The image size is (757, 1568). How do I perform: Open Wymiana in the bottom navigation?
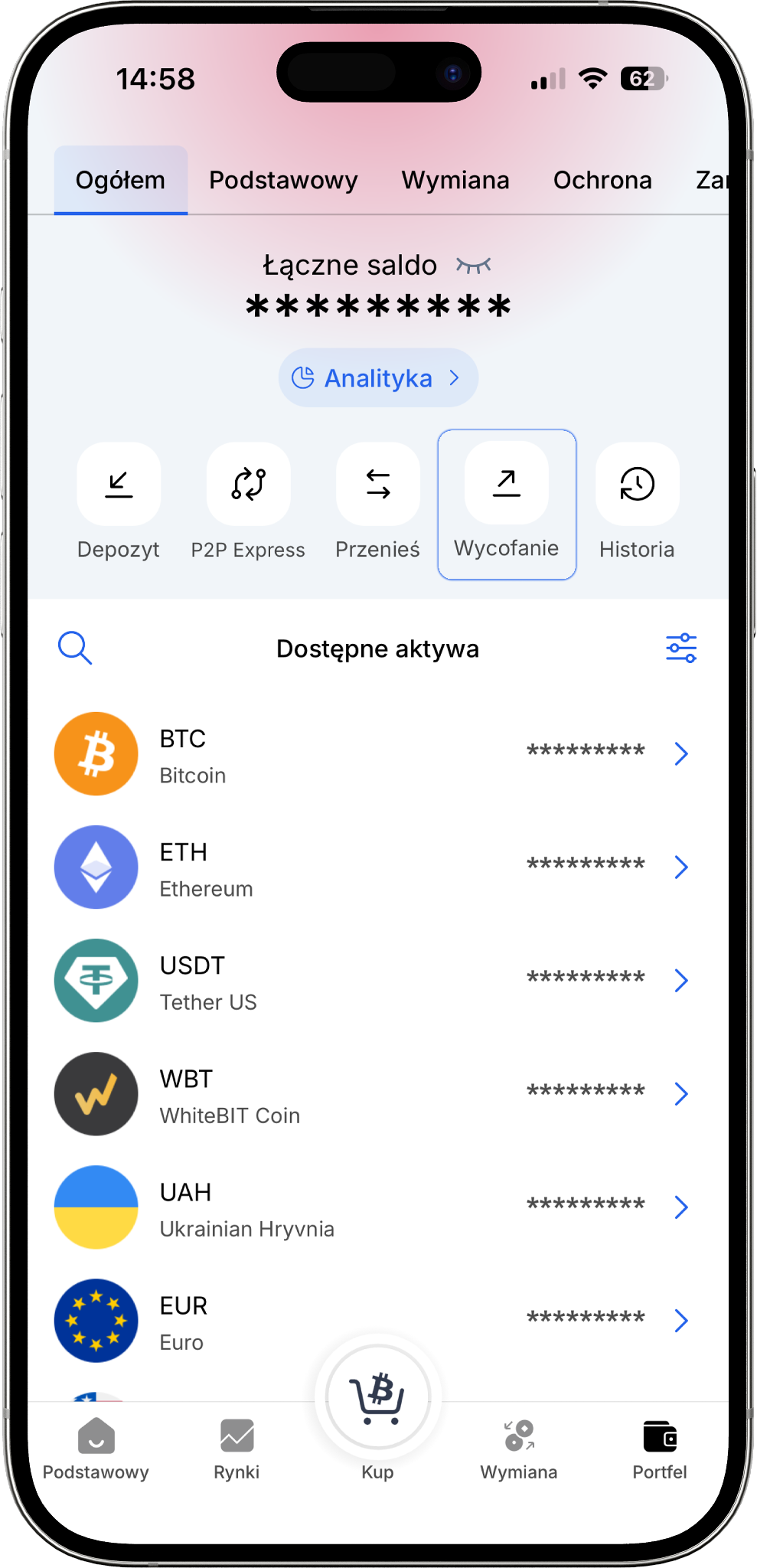519,1449
